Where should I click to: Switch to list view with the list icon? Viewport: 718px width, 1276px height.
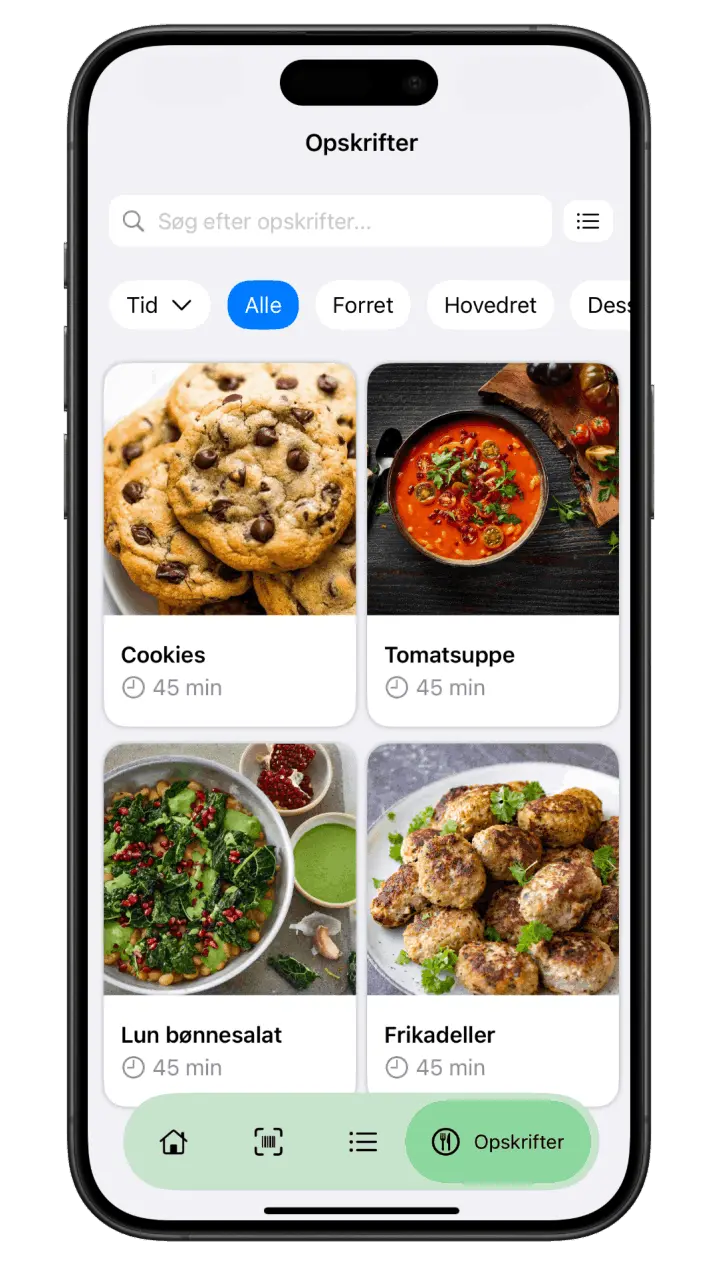coord(588,221)
